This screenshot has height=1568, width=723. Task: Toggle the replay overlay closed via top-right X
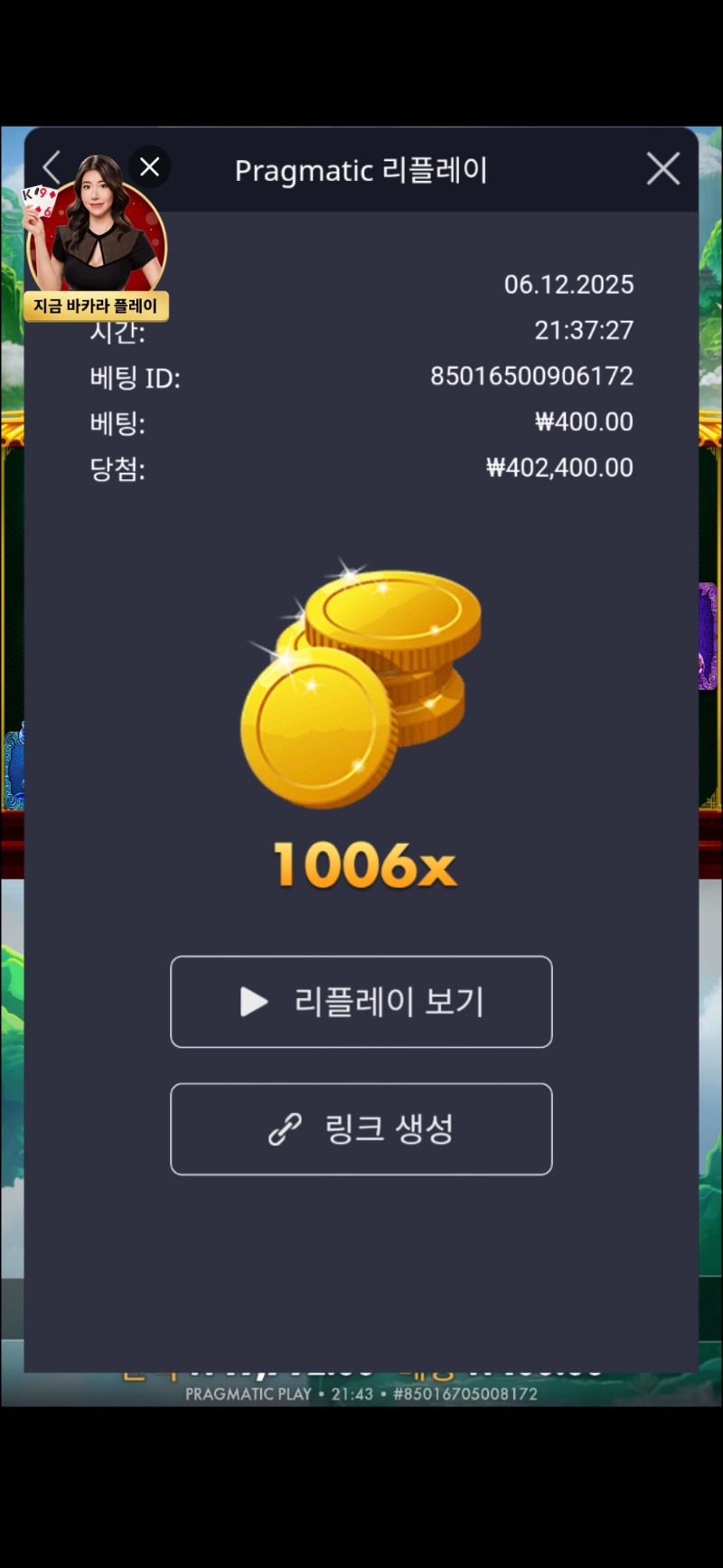[662, 168]
